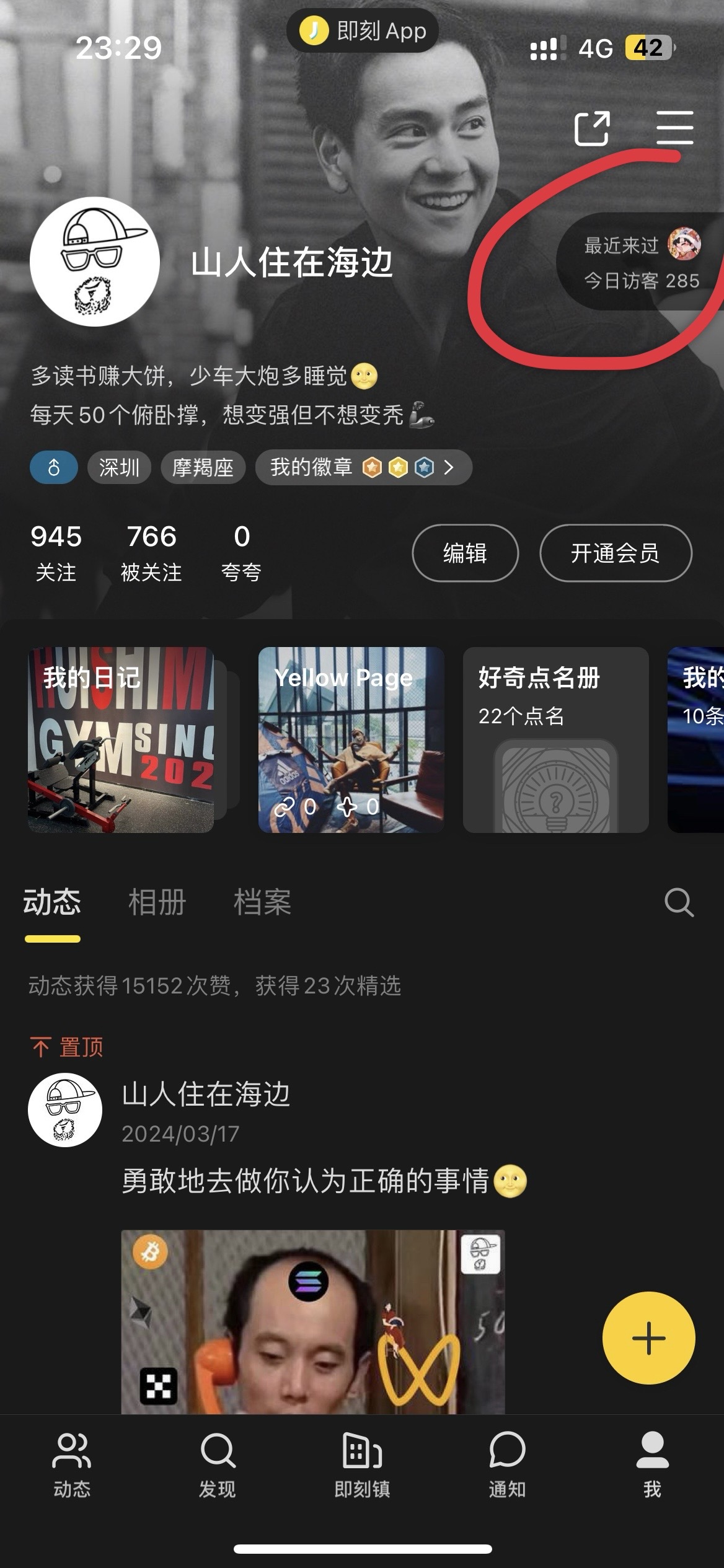Go to the 发现 discover tab
Viewport: 724px width, 1568px height.
click(218, 1464)
